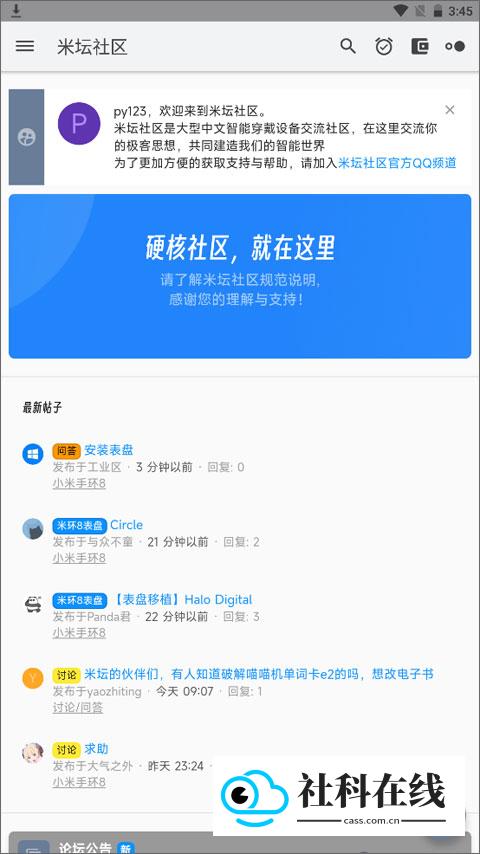This screenshot has height=854, width=480.
Task: Open the 米坛社区官方QQ频道 link
Action: point(397,163)
